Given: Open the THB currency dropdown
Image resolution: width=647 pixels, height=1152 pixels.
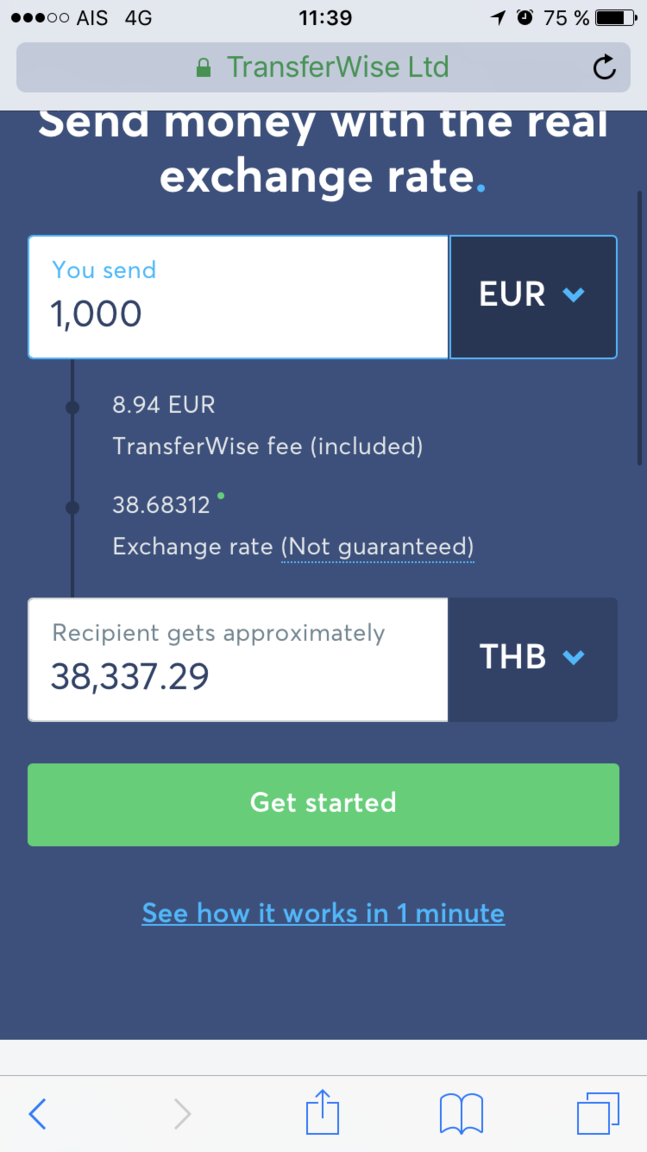Looking at the screenshot, I should pos(533,658).
